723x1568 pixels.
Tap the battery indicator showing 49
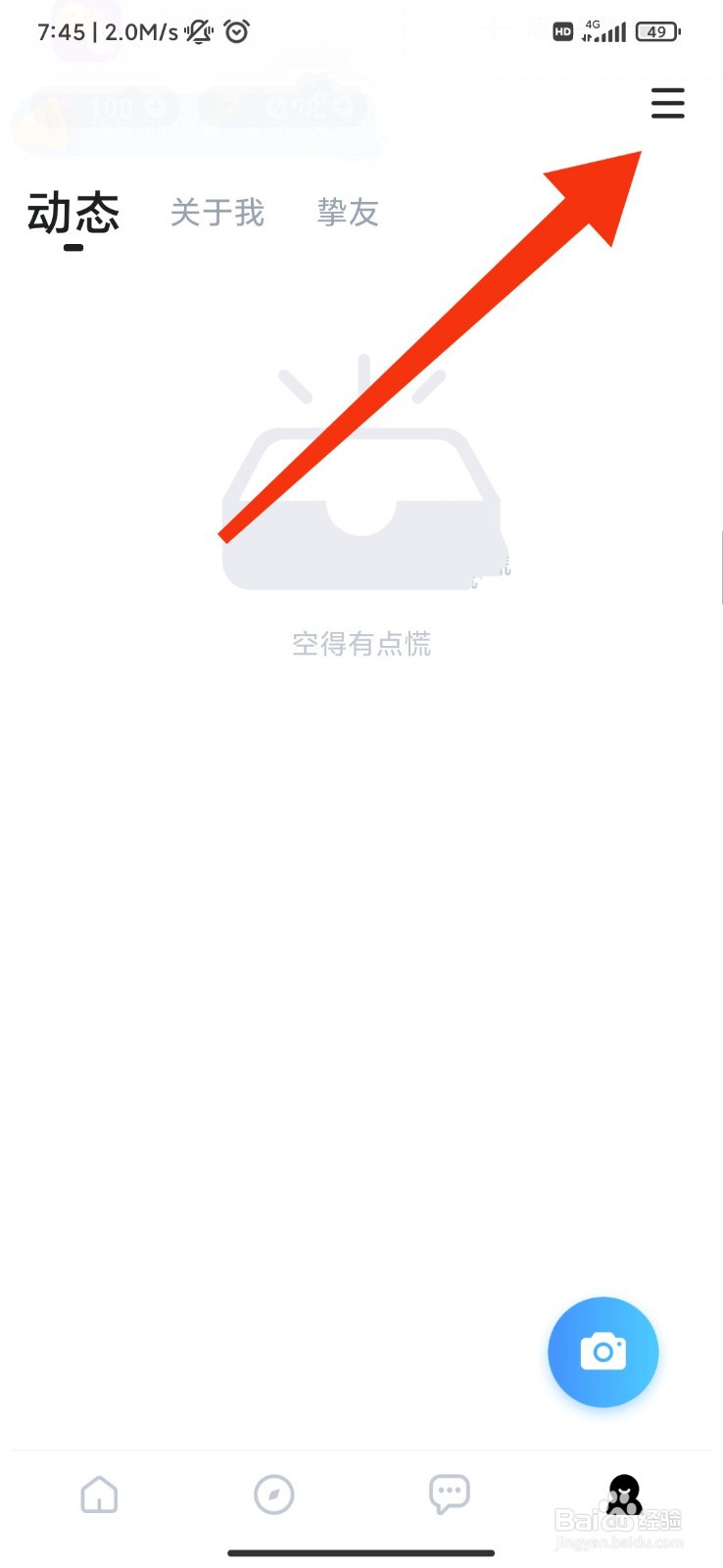pyautogui.click(x=654, y=31)
